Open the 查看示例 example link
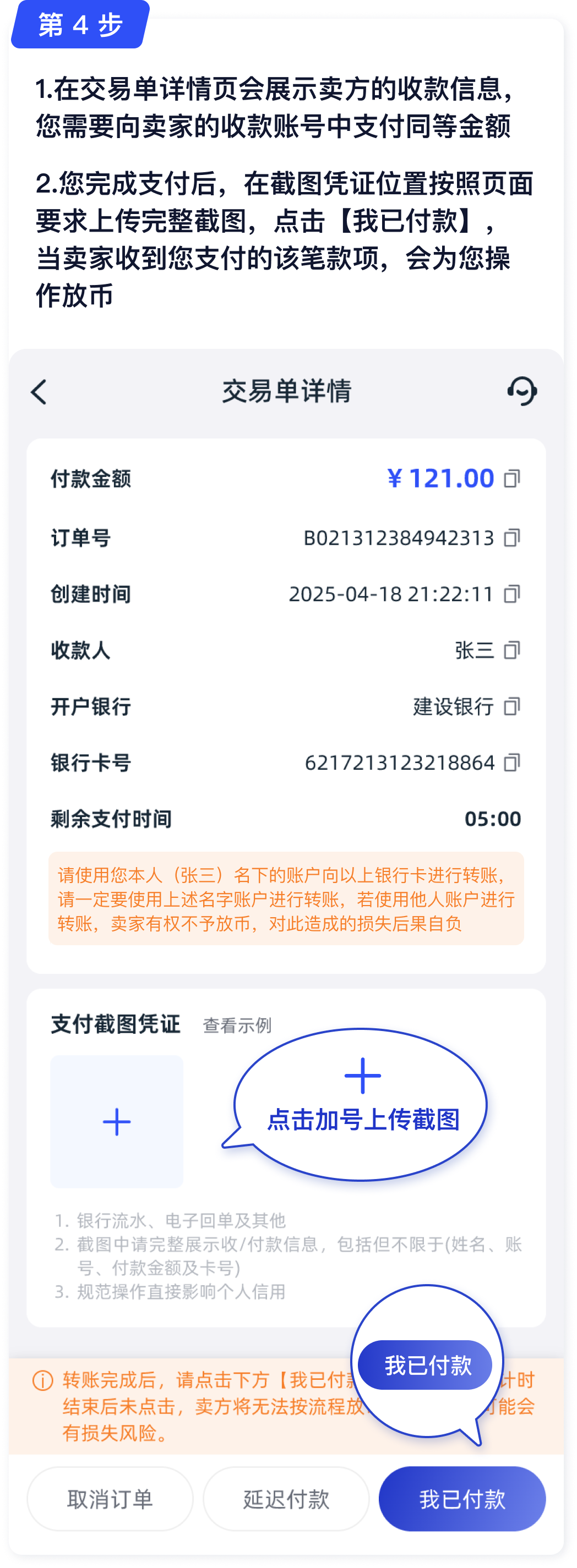This screenshot has width=577, height=1568. tap(238, 1026)
